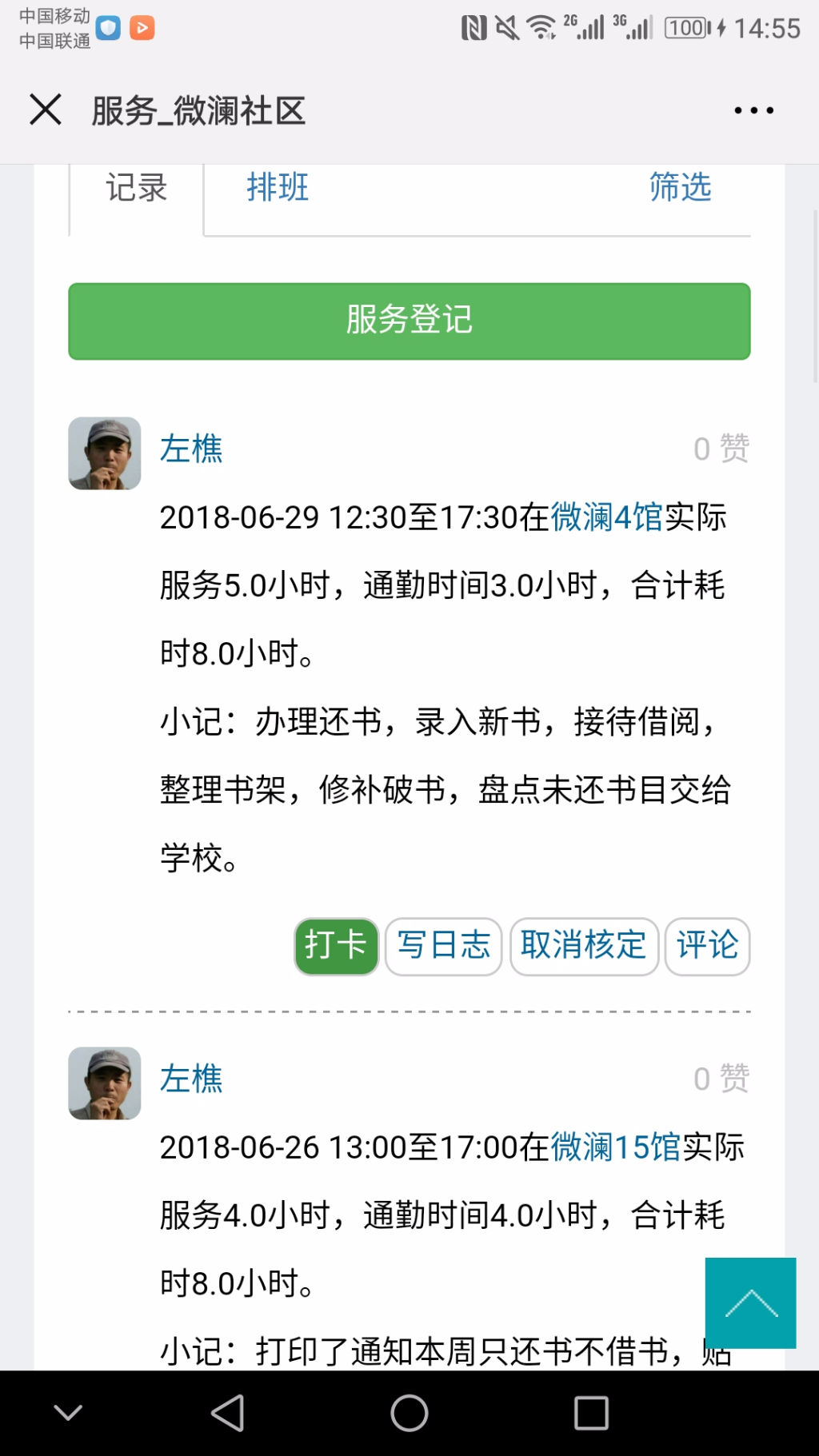Go back with the system back button
The height and width of the screenshot is (1456, 819).
pos(227,1413)
